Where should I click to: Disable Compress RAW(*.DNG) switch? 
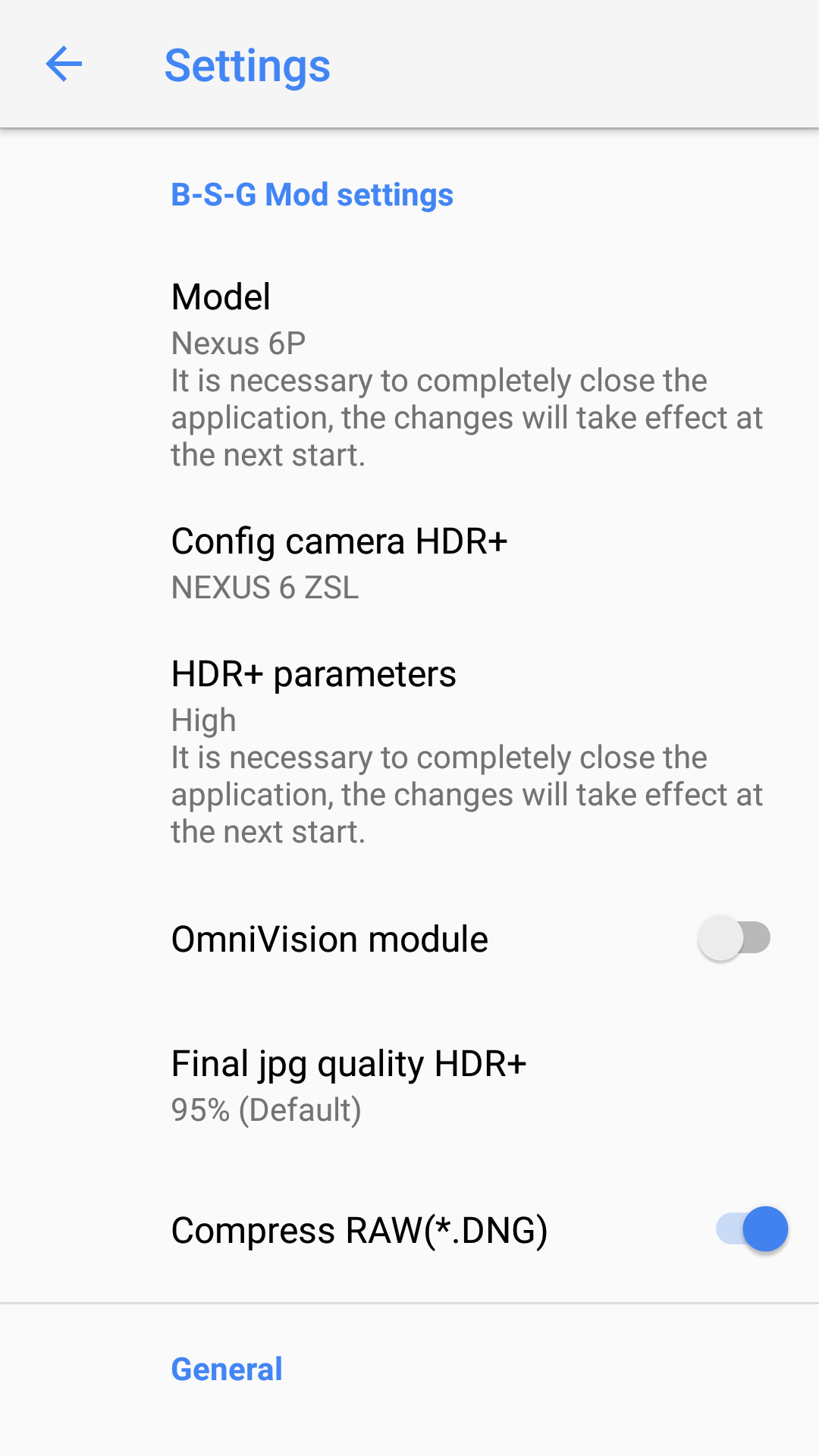[752, 1229]
